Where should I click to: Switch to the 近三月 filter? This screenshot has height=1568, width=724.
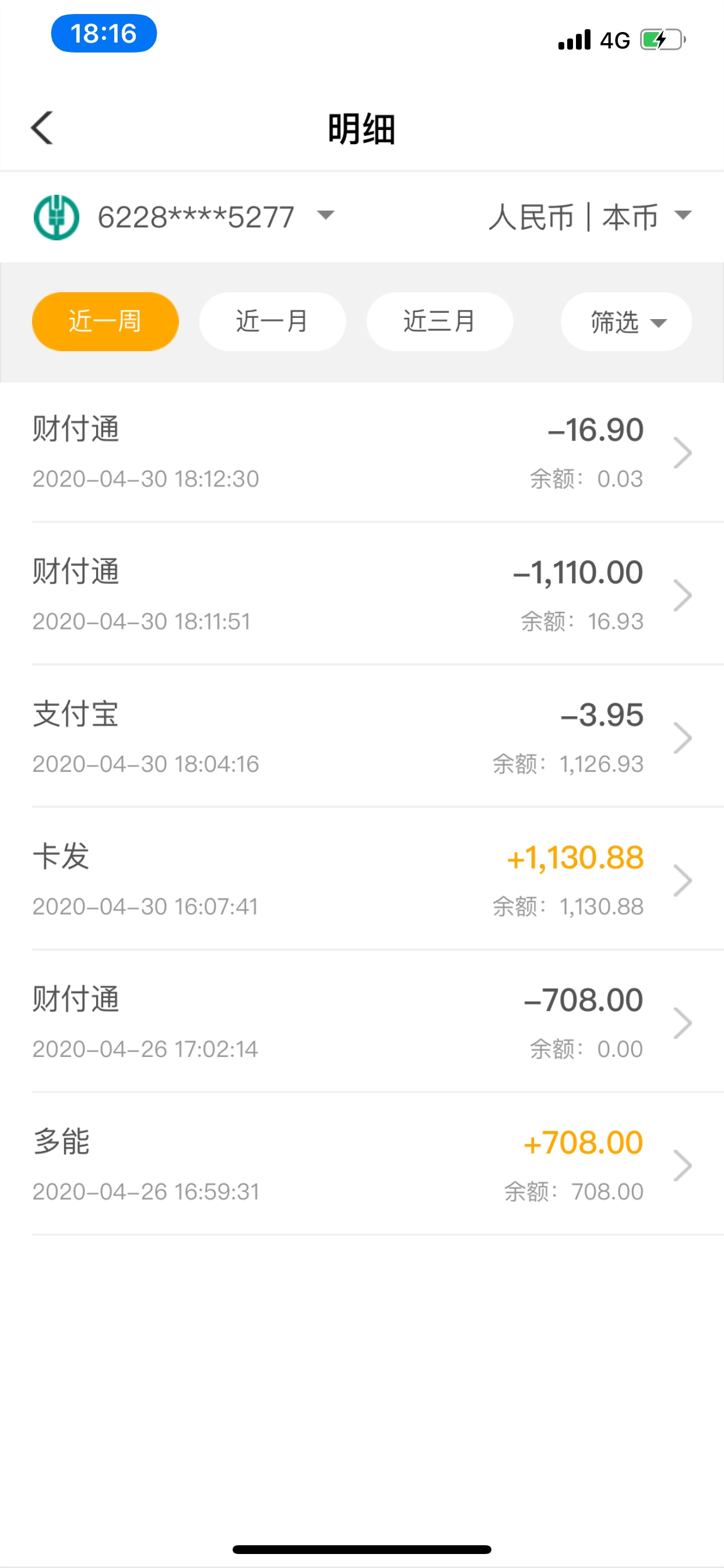tap(440, 321)
